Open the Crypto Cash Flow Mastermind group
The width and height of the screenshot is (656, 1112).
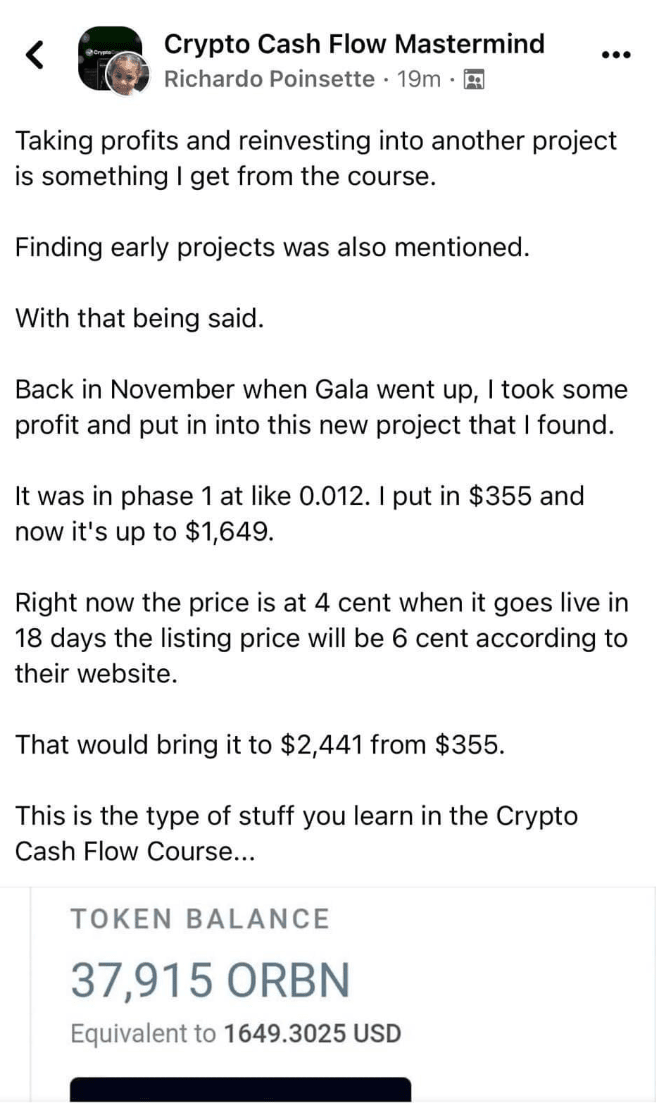(x=354, y=44)
